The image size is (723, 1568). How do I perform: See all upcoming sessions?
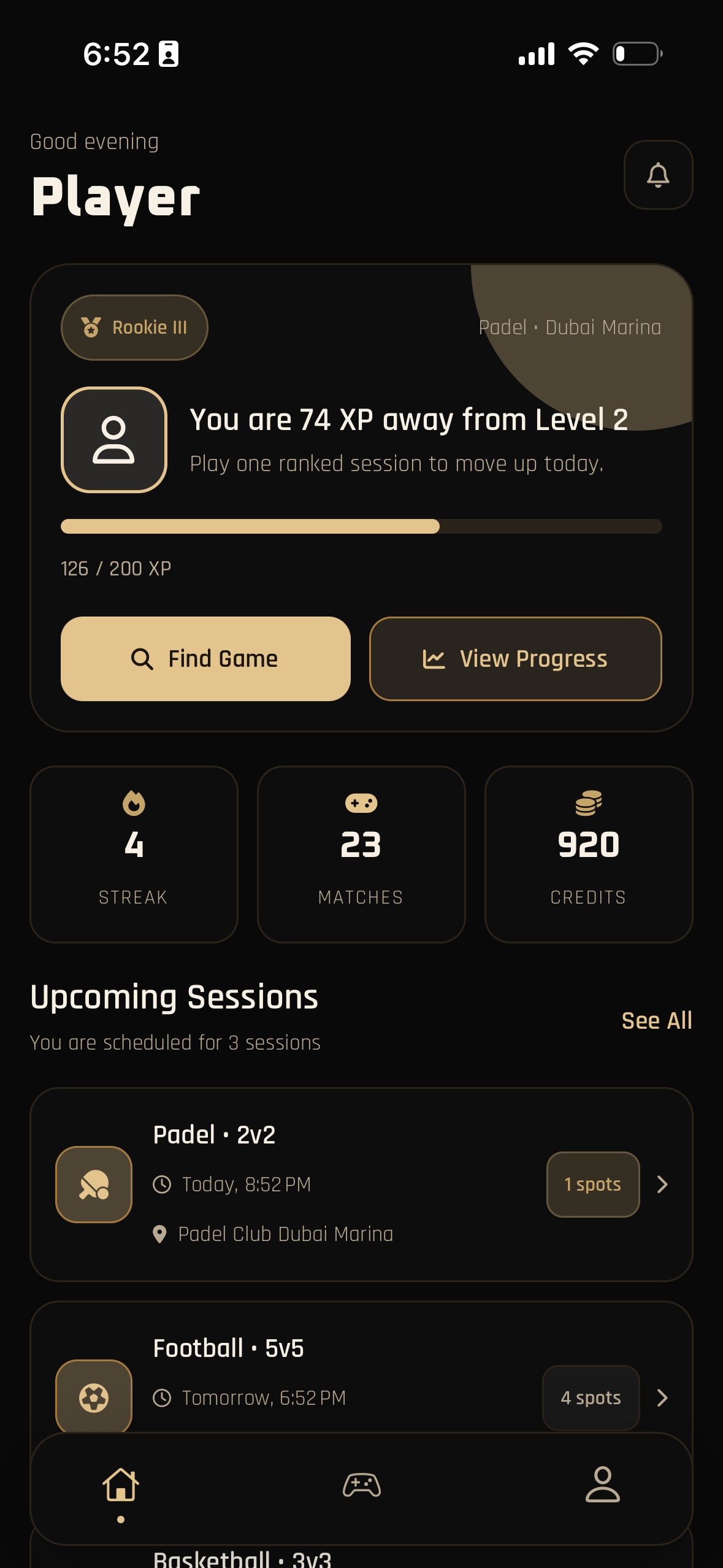point(656,1020)
